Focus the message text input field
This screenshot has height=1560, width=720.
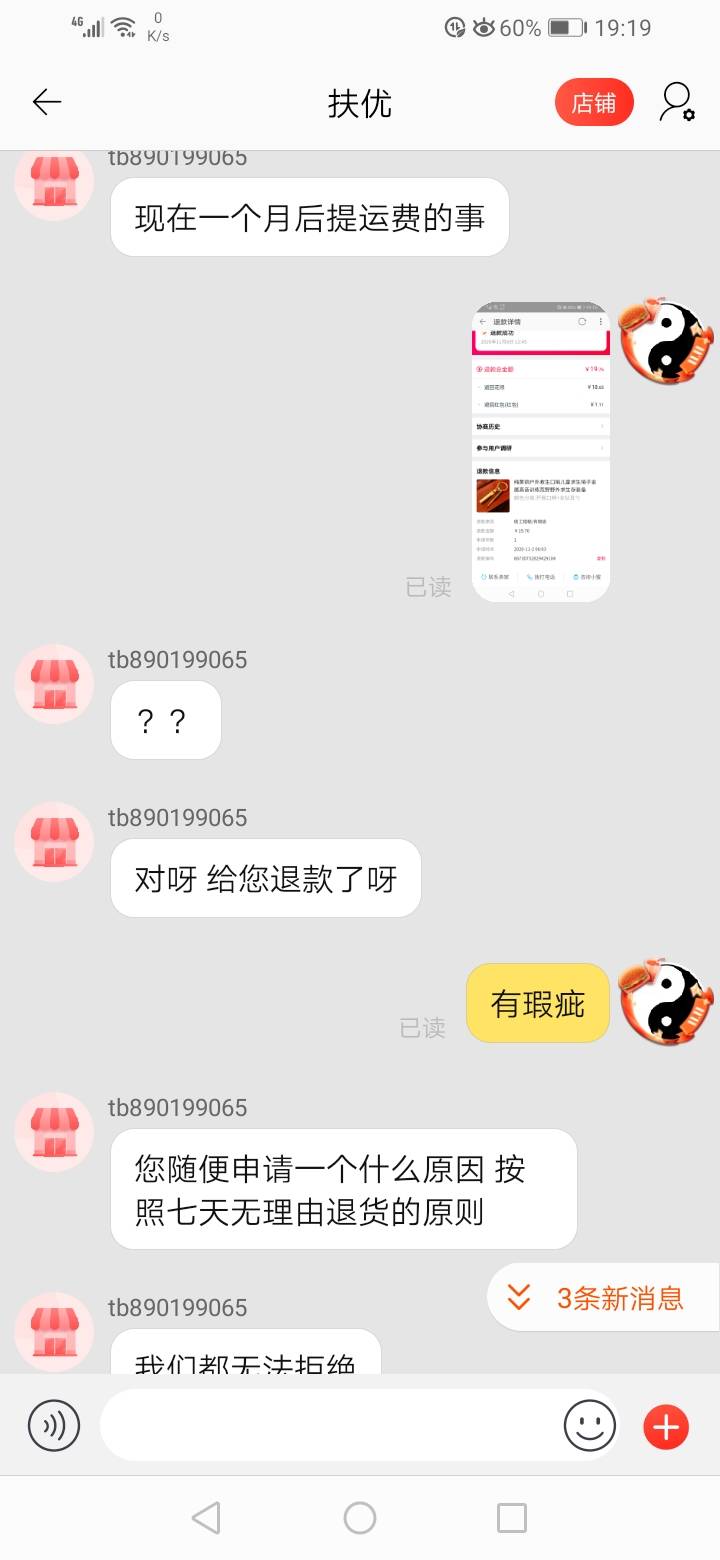pos(330,1425)
